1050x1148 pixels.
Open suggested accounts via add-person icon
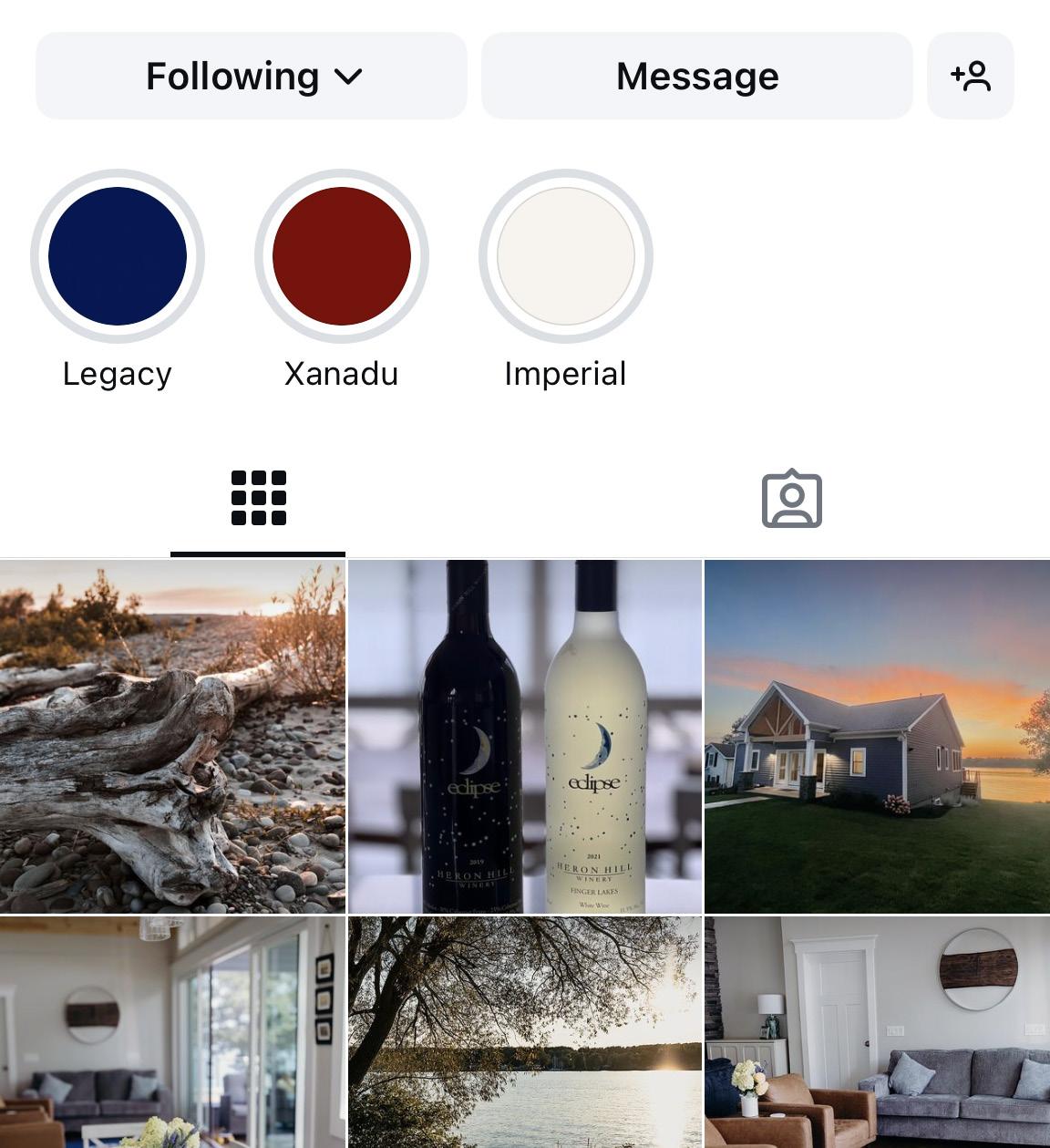click(x=970, y=77)
